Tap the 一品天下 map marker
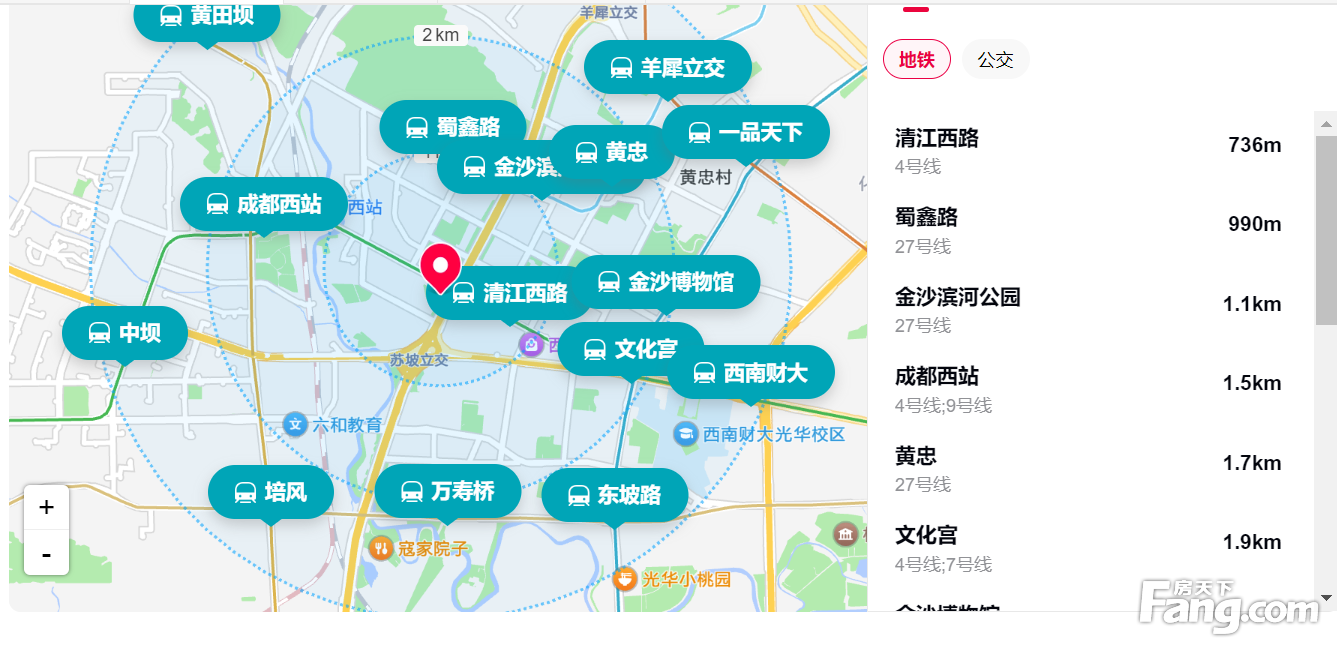 point(746,132)
